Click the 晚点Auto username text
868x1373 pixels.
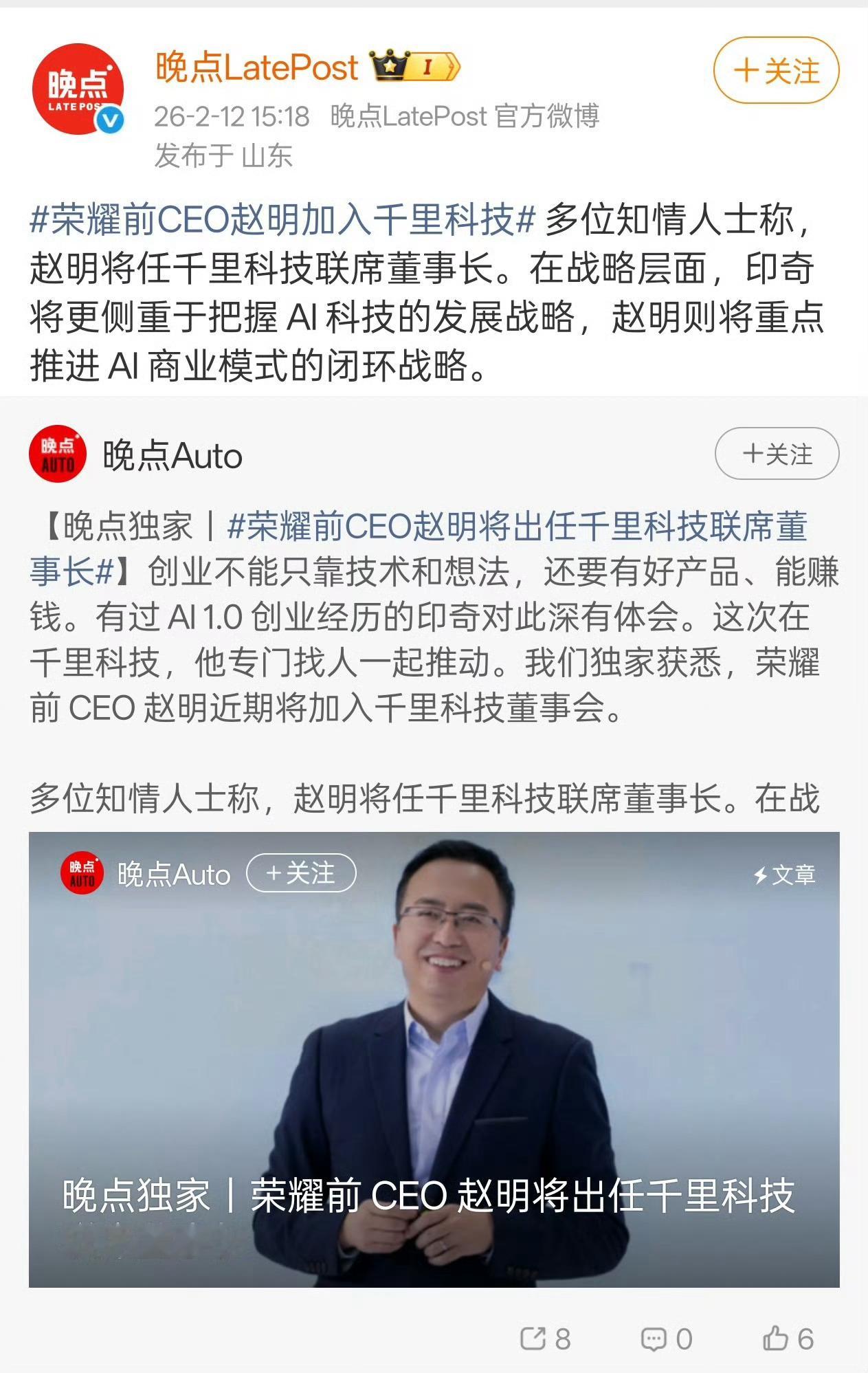[169, 454]
